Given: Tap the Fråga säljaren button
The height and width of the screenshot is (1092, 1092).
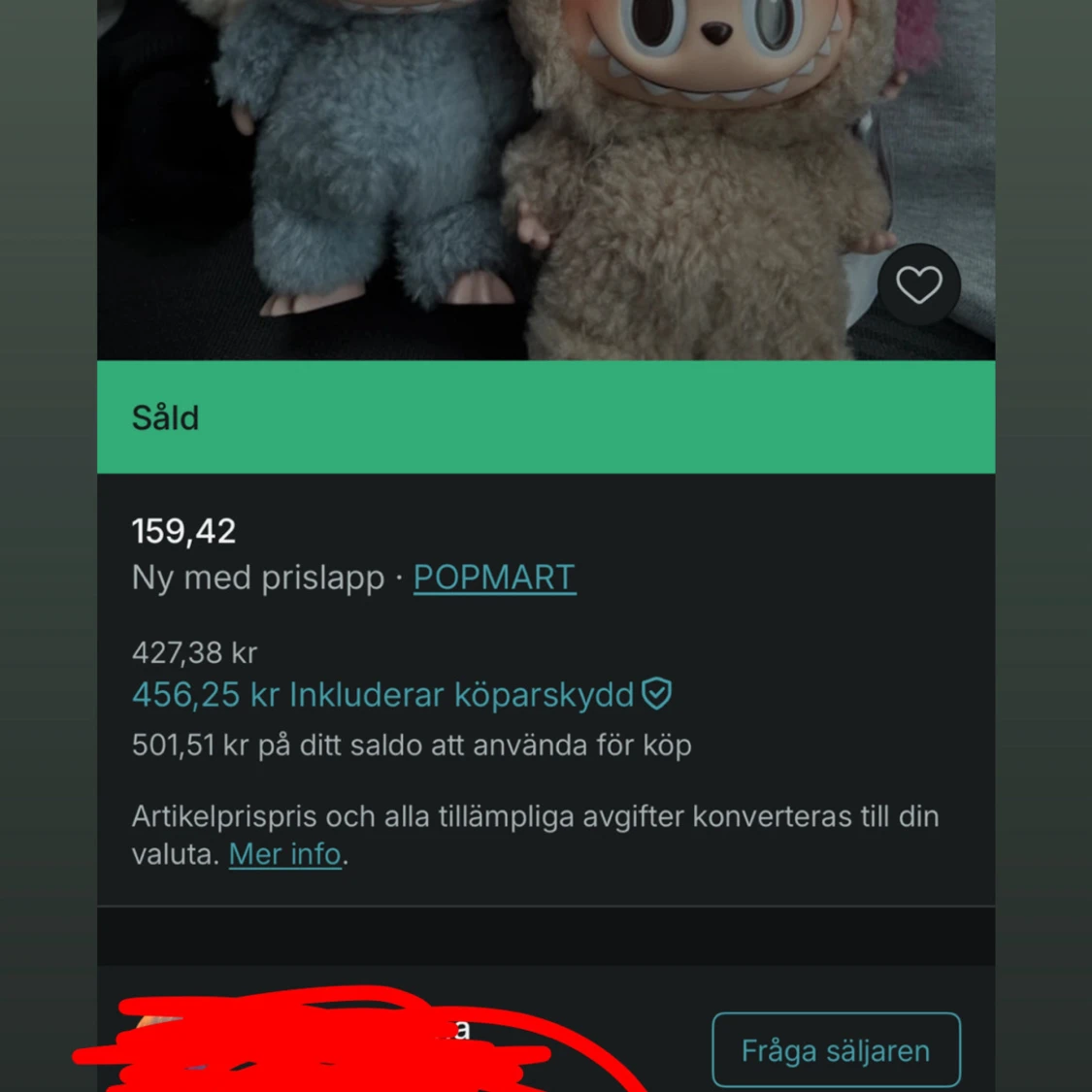Looking at the screenshot, I should click(x=836, y=1050).
